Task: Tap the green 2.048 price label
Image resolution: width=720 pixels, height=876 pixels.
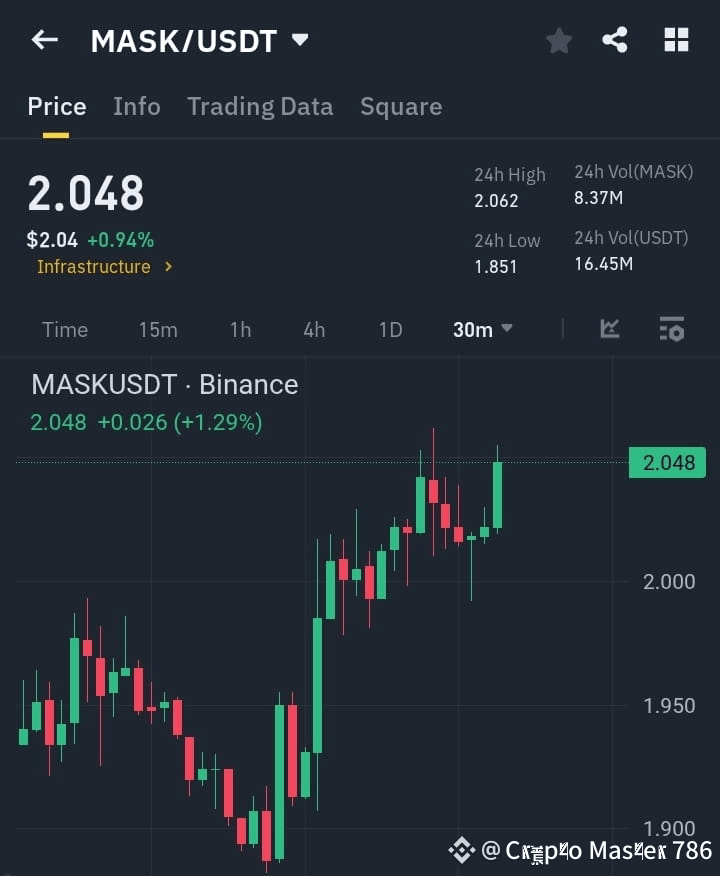Action: (666, 462)
